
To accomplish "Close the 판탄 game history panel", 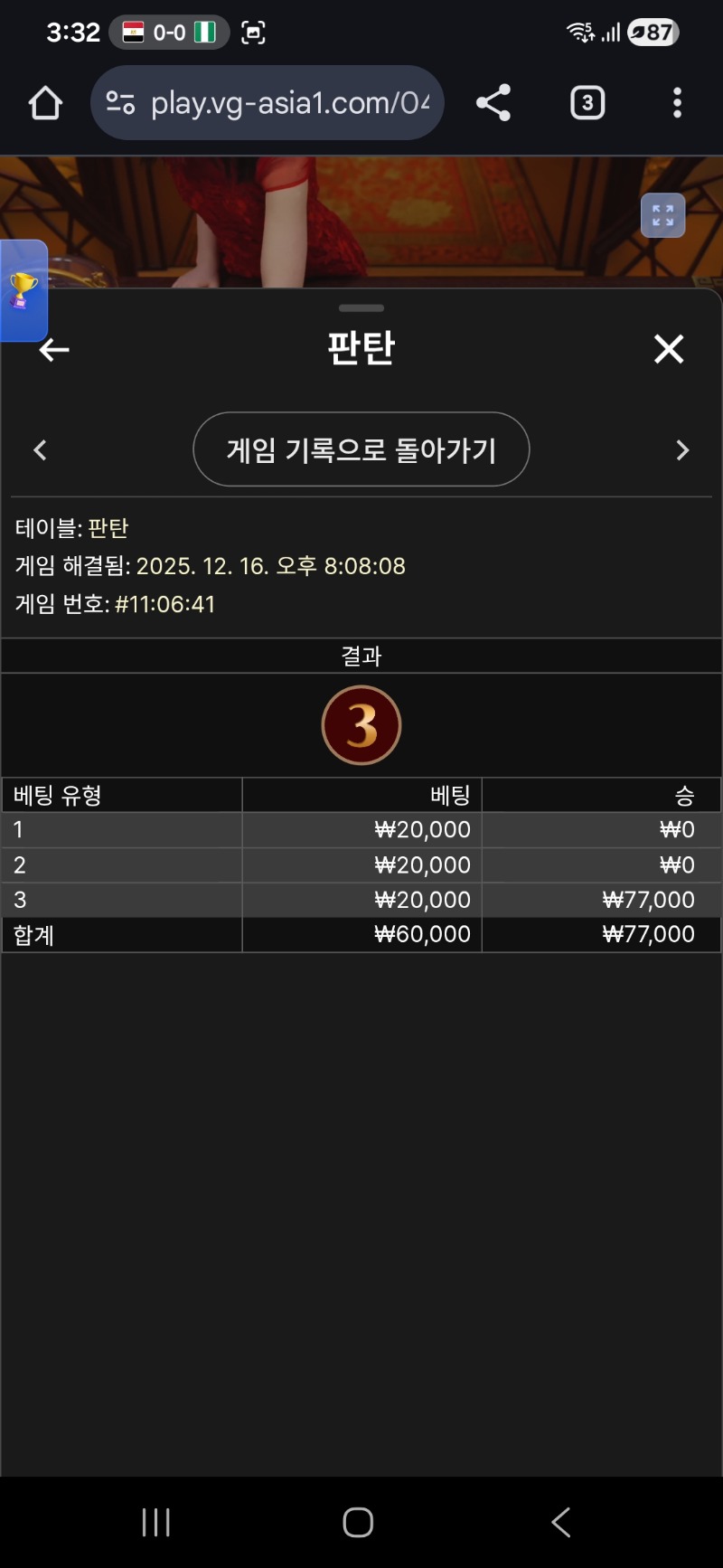I will tap(669, 349).
